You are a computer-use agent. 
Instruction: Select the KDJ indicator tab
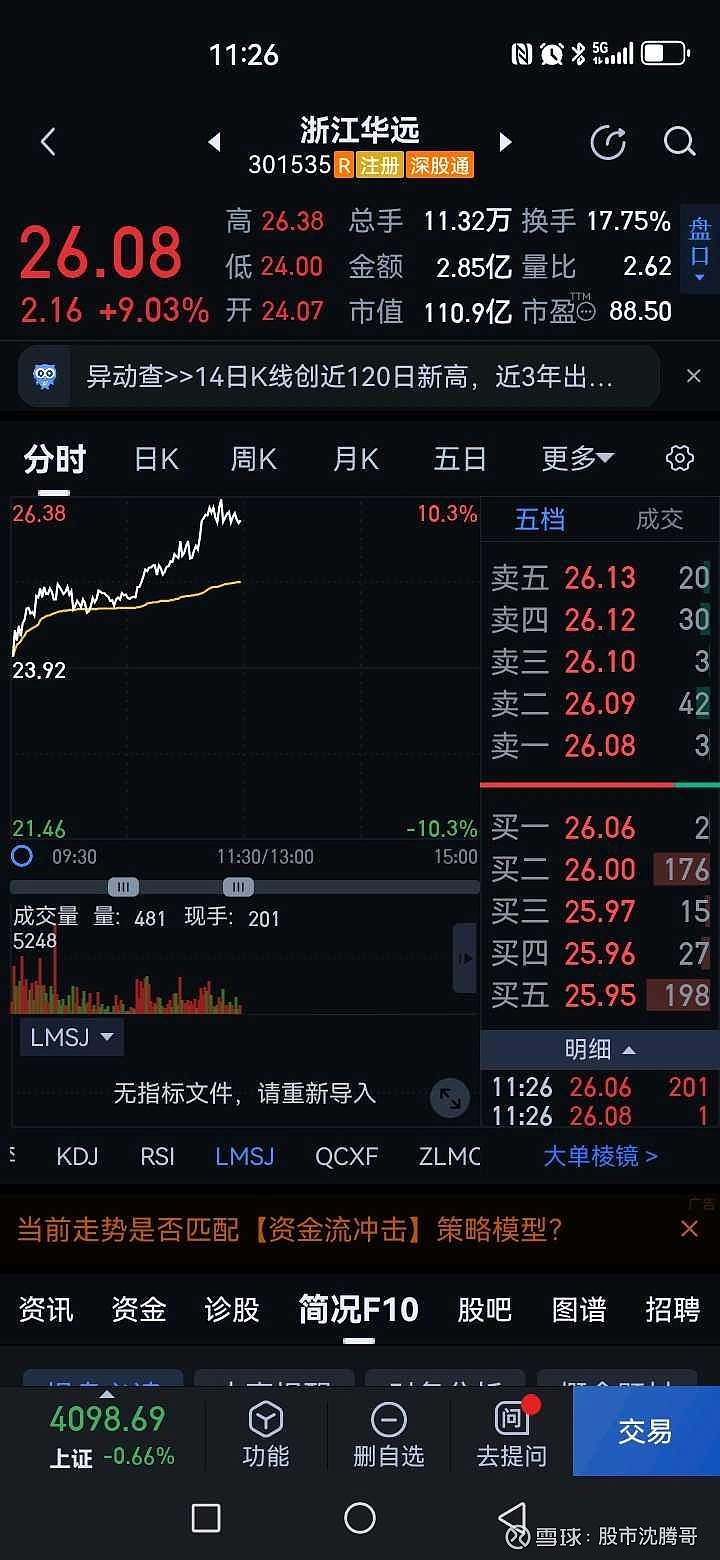[x=77, y=1156]
